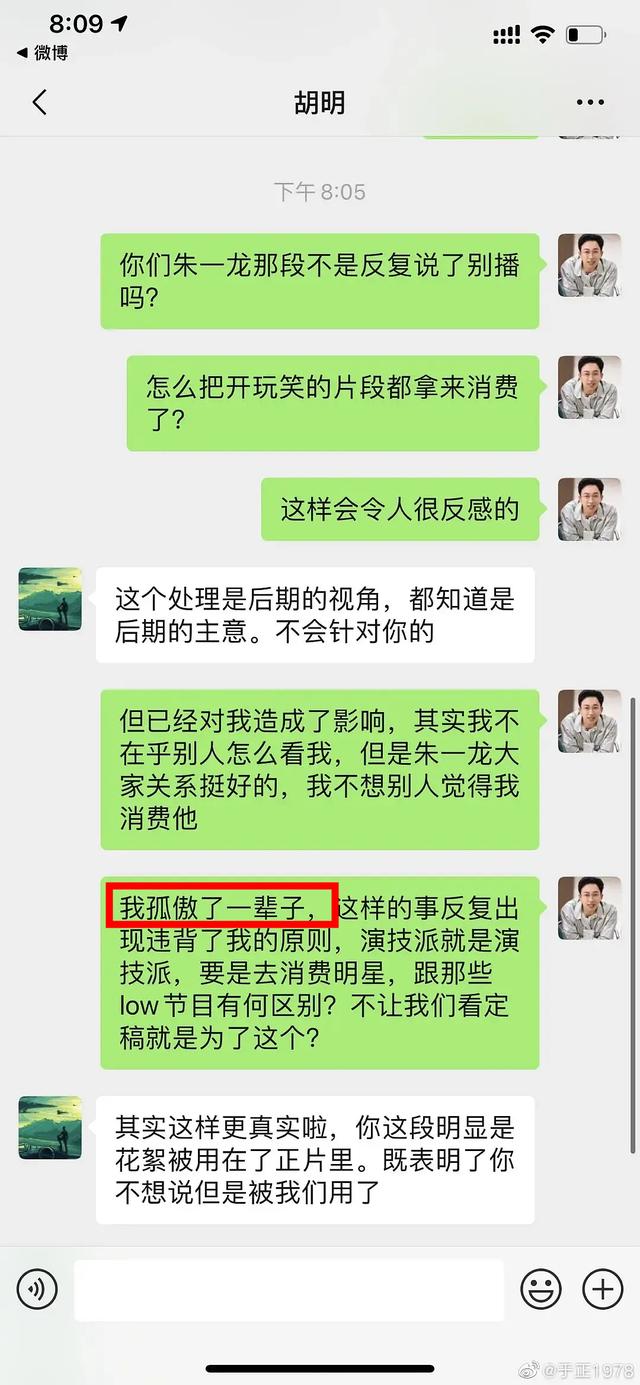Tap the message text field

coord(288,1289)
